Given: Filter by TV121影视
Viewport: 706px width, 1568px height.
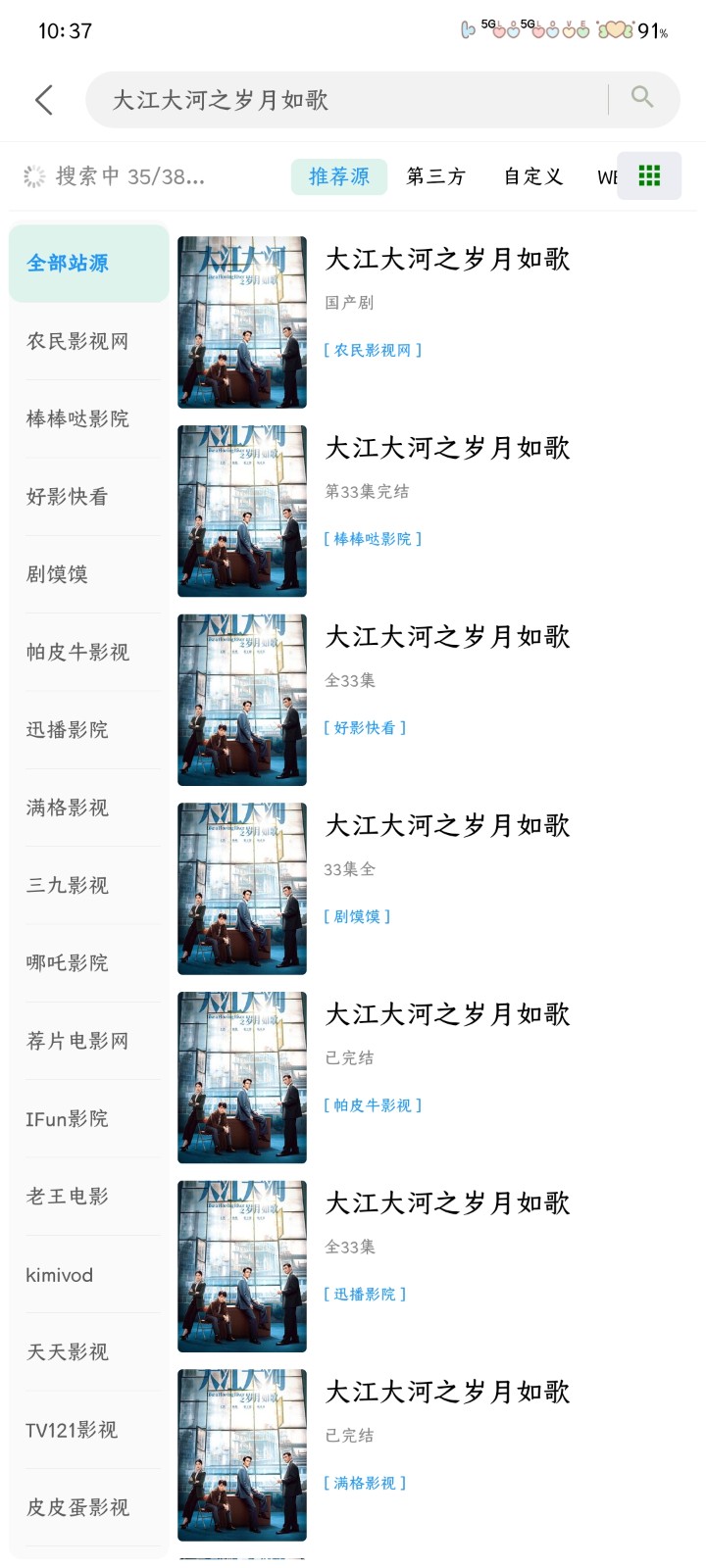Looking at the screenshot, I should (88, 1430).
